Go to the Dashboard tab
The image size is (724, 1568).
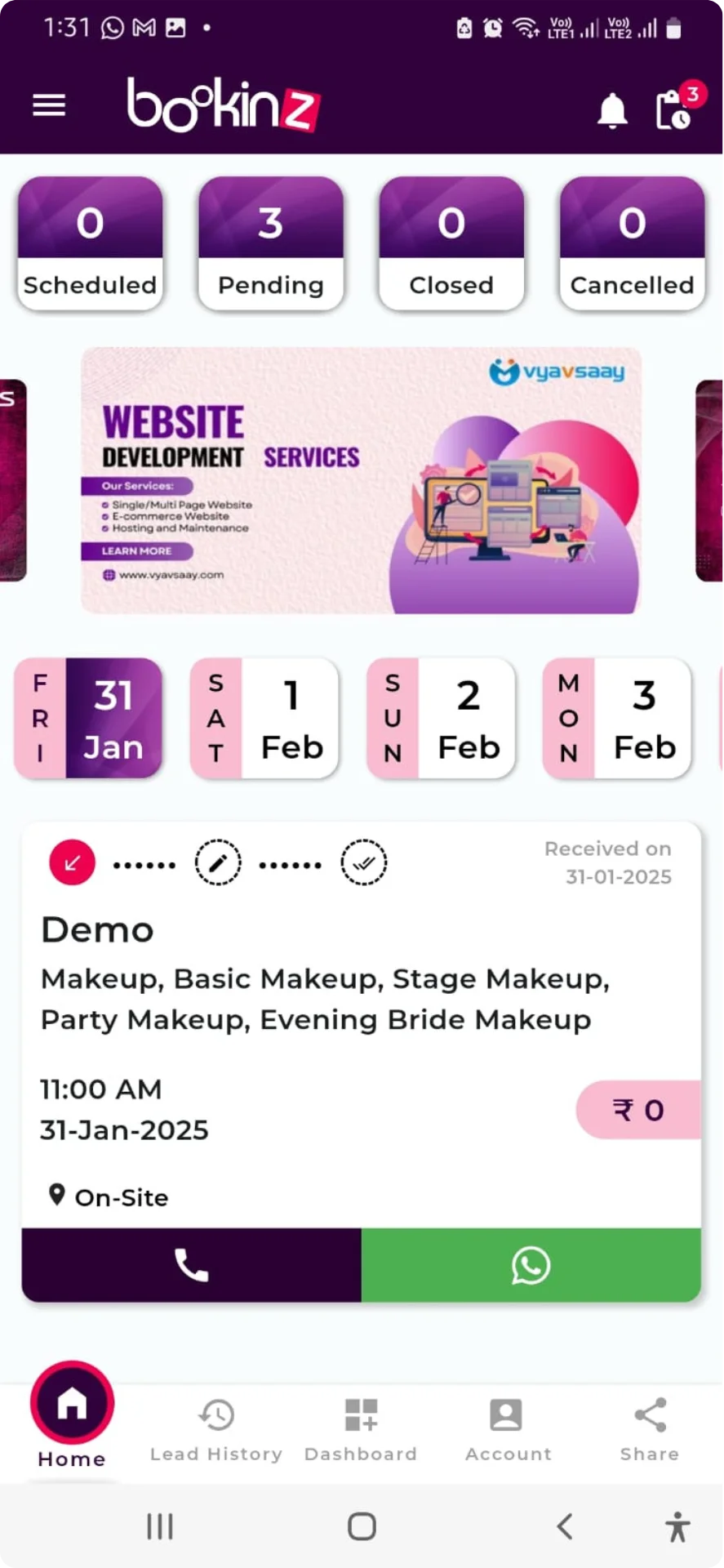361,1431
